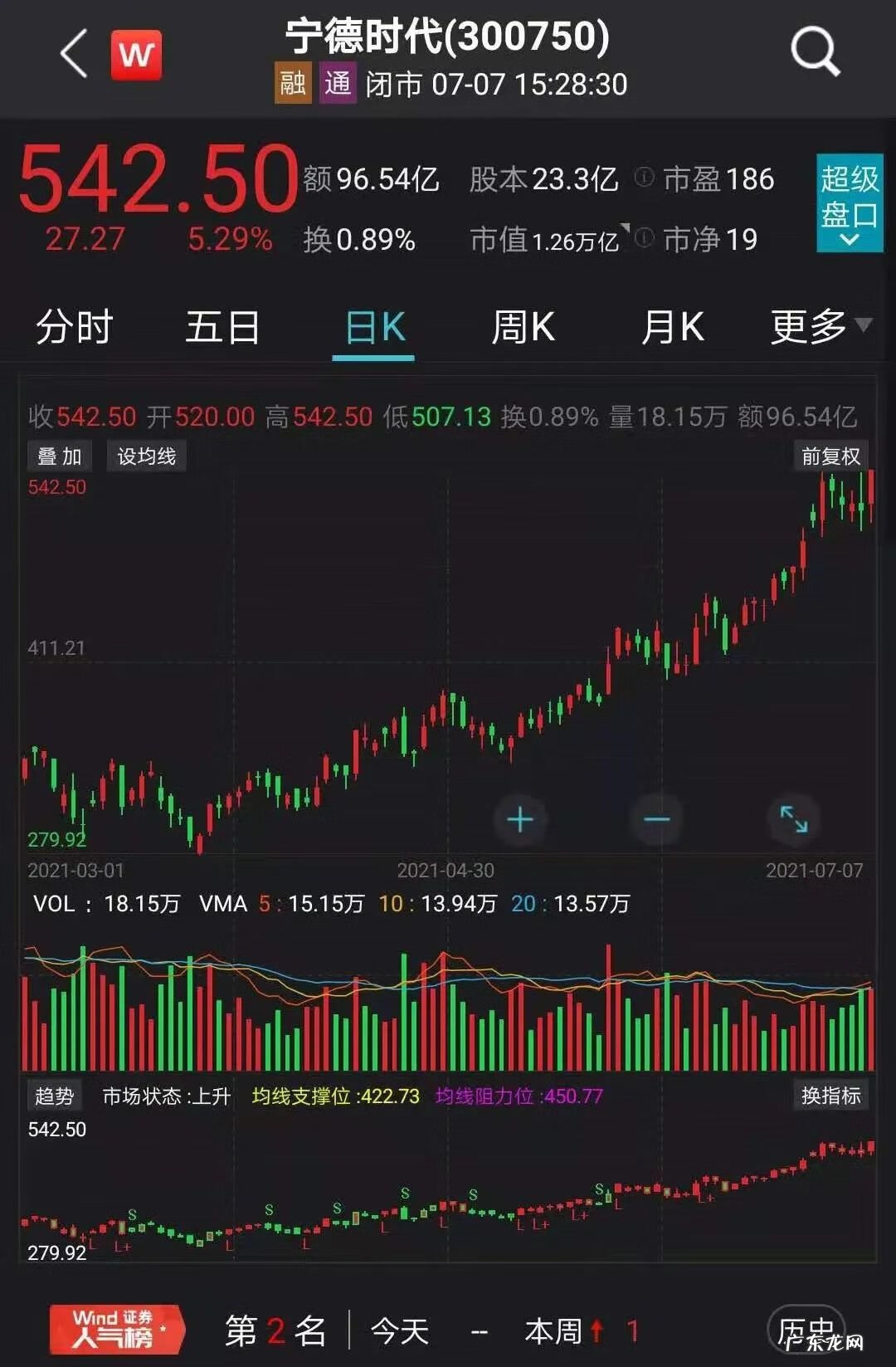896x1367 pixels.
Task: Collapse the 超级盘口 panel via chevron
Action: pyautogui.click(x=848, y=241)
